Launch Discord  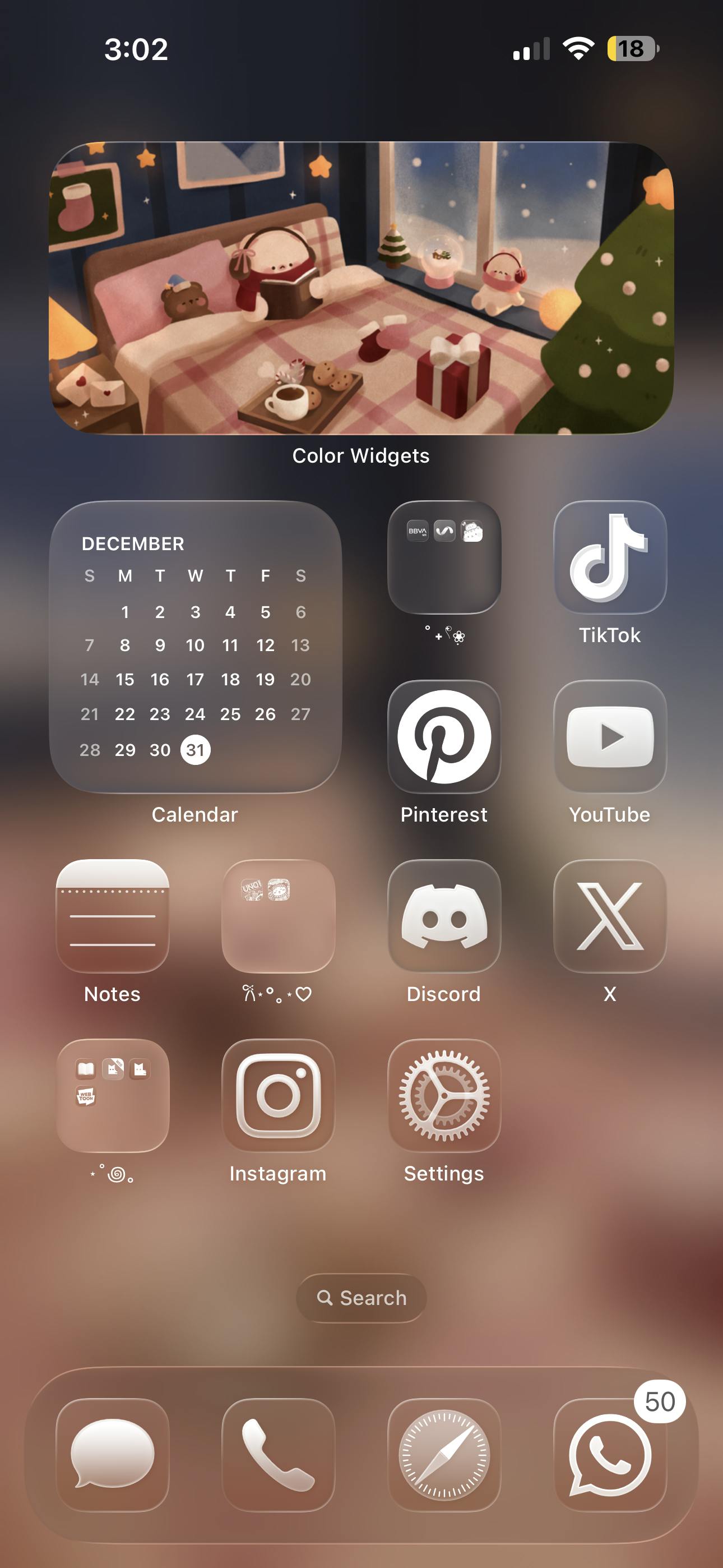pyautogui.click(x=444, y=915)
